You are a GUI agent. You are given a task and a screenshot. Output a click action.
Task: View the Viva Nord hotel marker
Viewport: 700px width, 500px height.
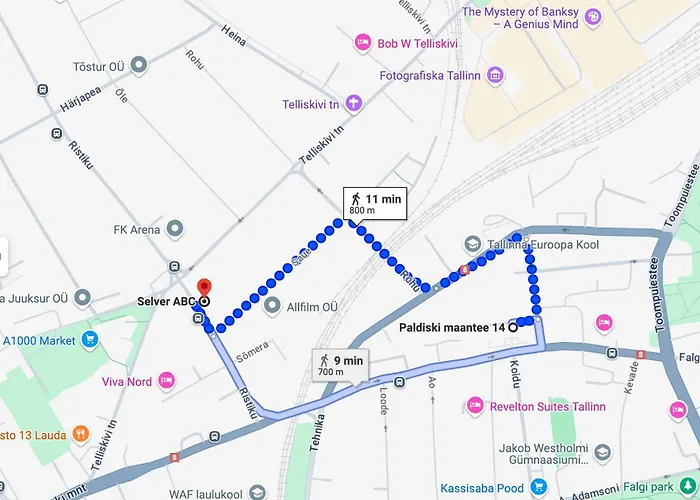[166, 381]
